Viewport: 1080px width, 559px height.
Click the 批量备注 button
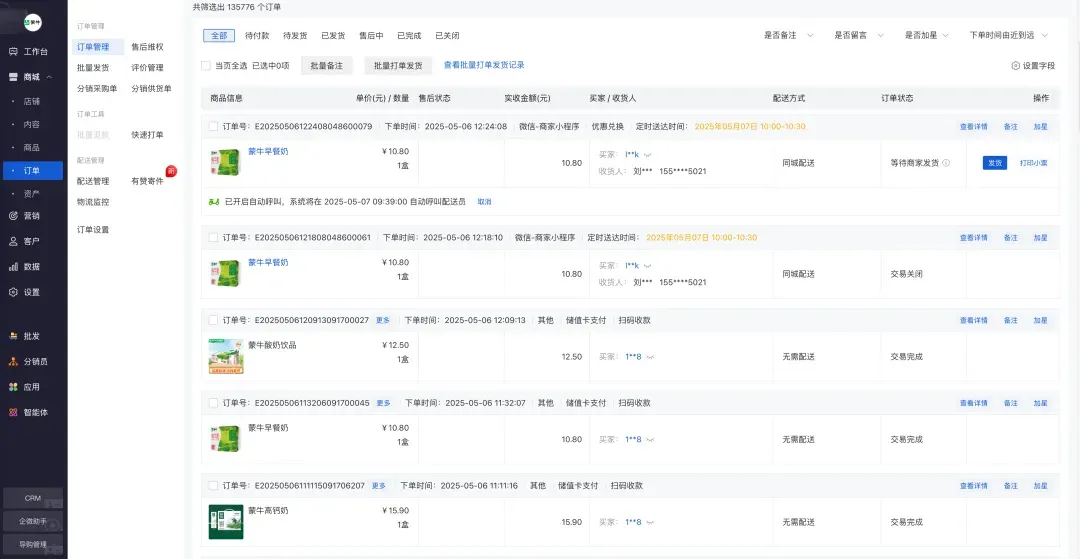click(326, 65)
